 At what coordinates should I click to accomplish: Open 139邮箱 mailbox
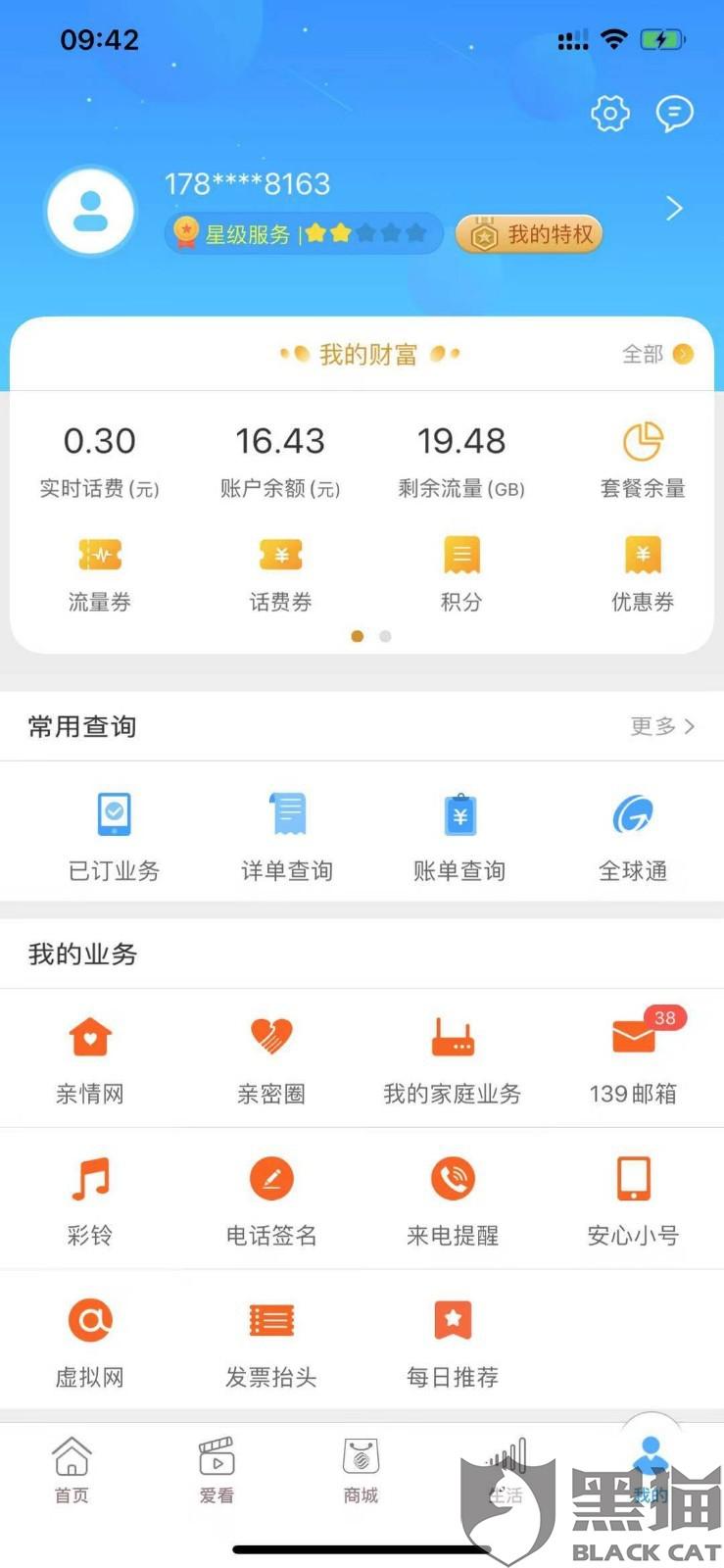pyautogui.click(x=633, y=1058)
